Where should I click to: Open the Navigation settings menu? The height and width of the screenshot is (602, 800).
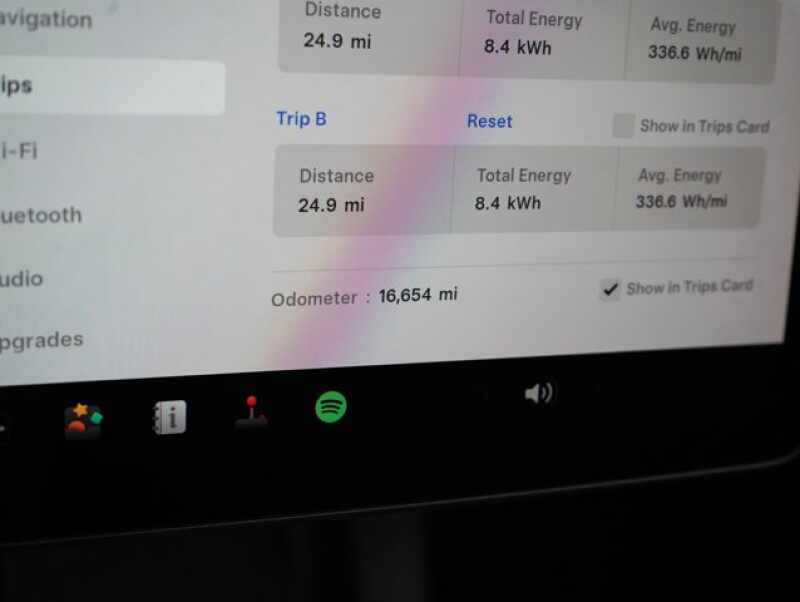tap(45, 19)
